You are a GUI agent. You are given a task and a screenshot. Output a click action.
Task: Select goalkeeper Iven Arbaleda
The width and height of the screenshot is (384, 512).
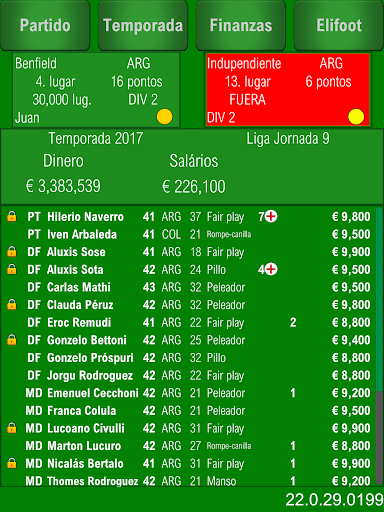188,234
